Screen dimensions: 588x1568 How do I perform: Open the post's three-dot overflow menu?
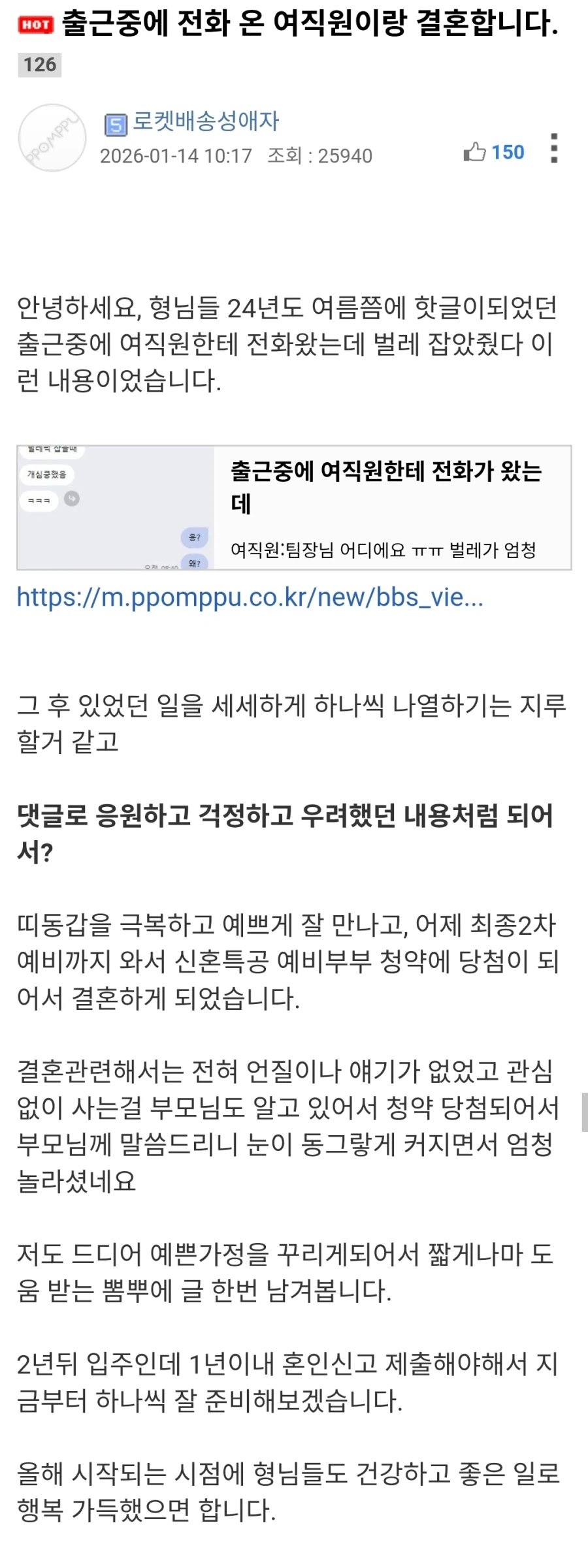[553, 149]
